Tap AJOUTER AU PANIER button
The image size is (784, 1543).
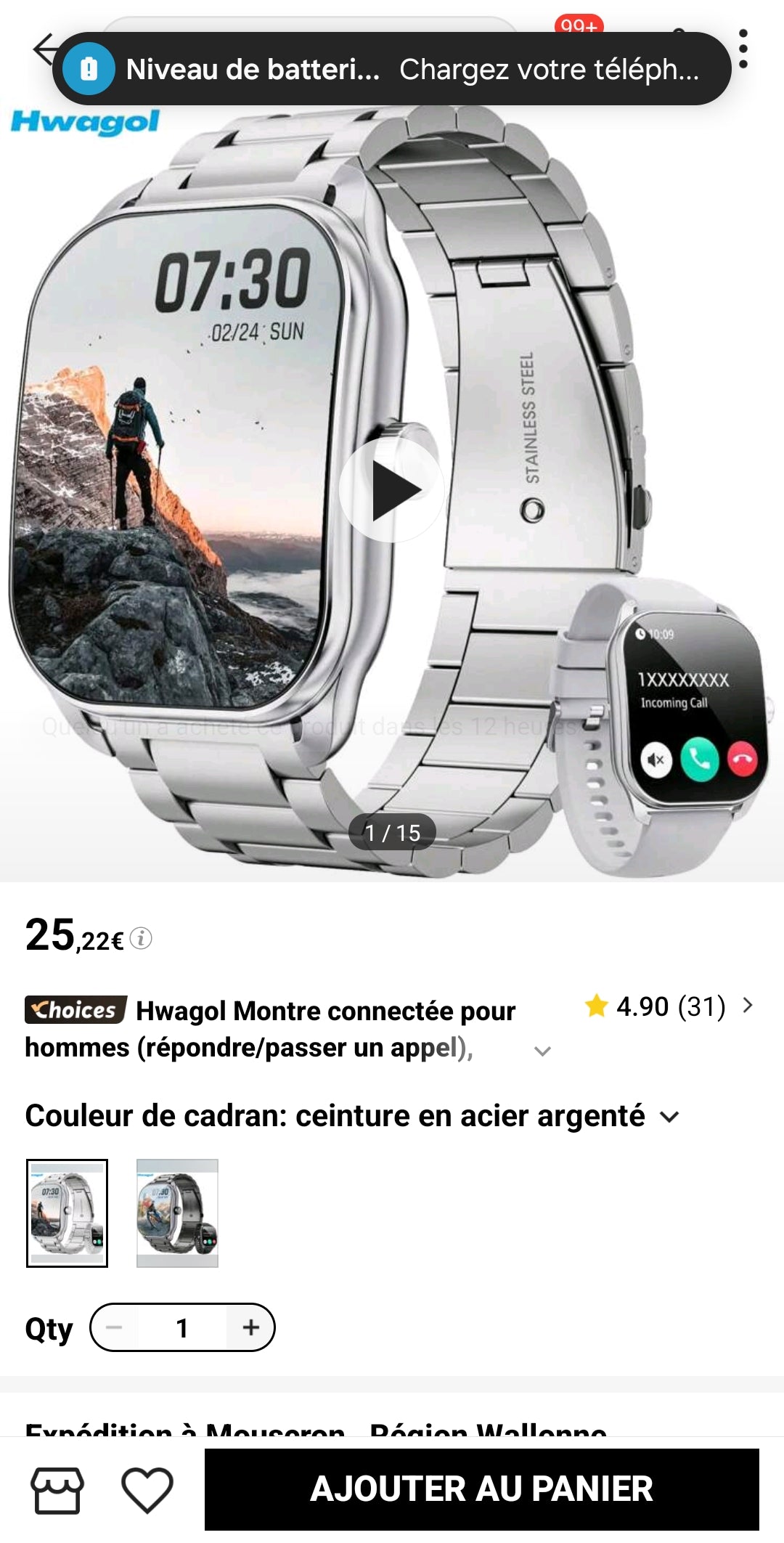(x=481, y=1489)
